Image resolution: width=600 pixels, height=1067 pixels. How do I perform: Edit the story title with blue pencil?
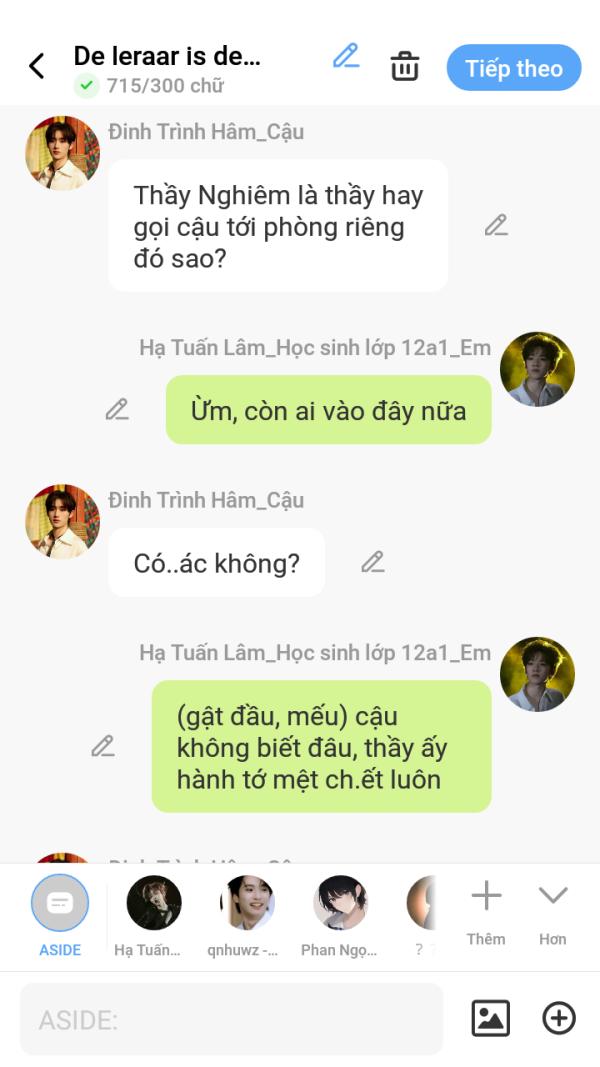tap(346, 56)
